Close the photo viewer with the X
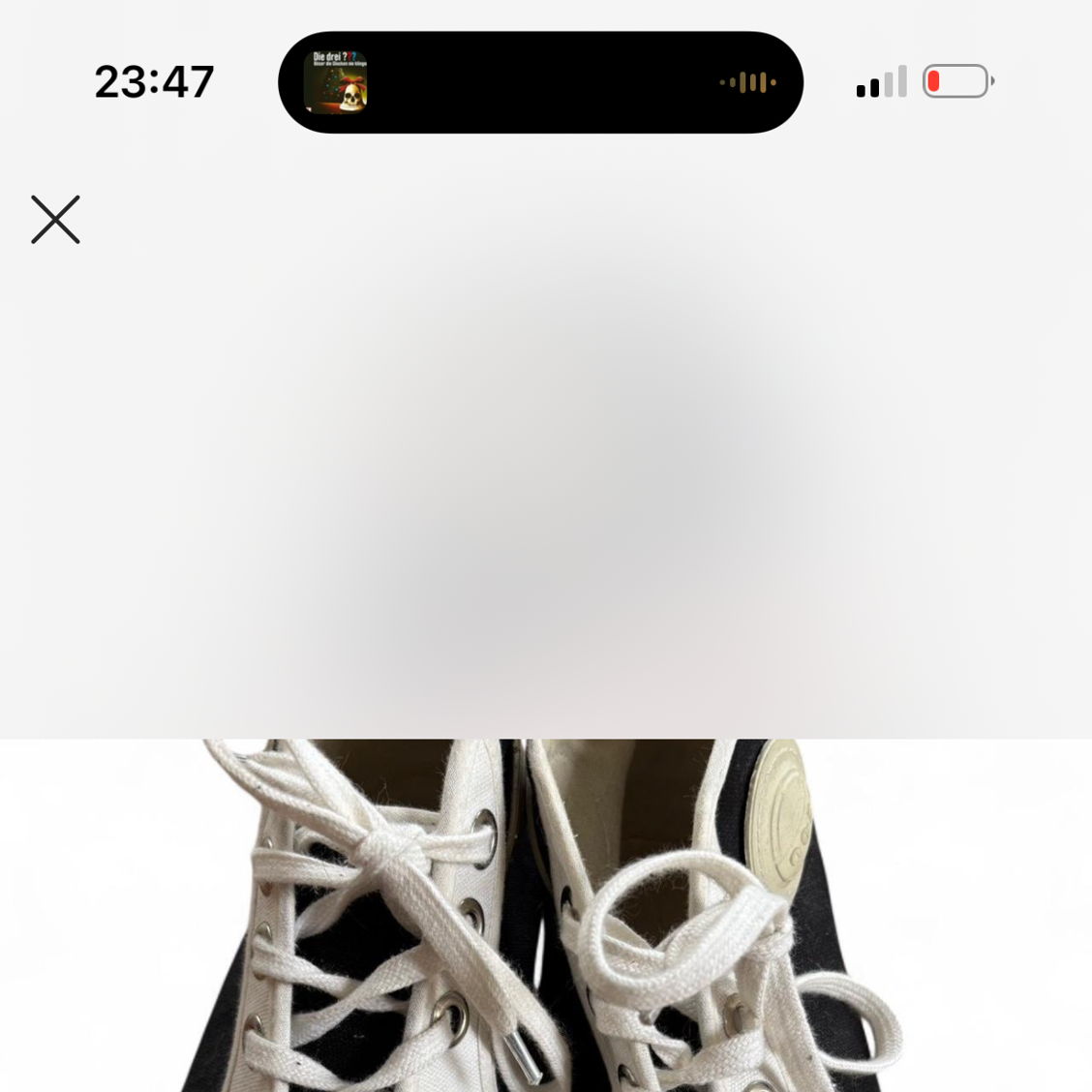Screen dimensions: 1092x1092 55,220
